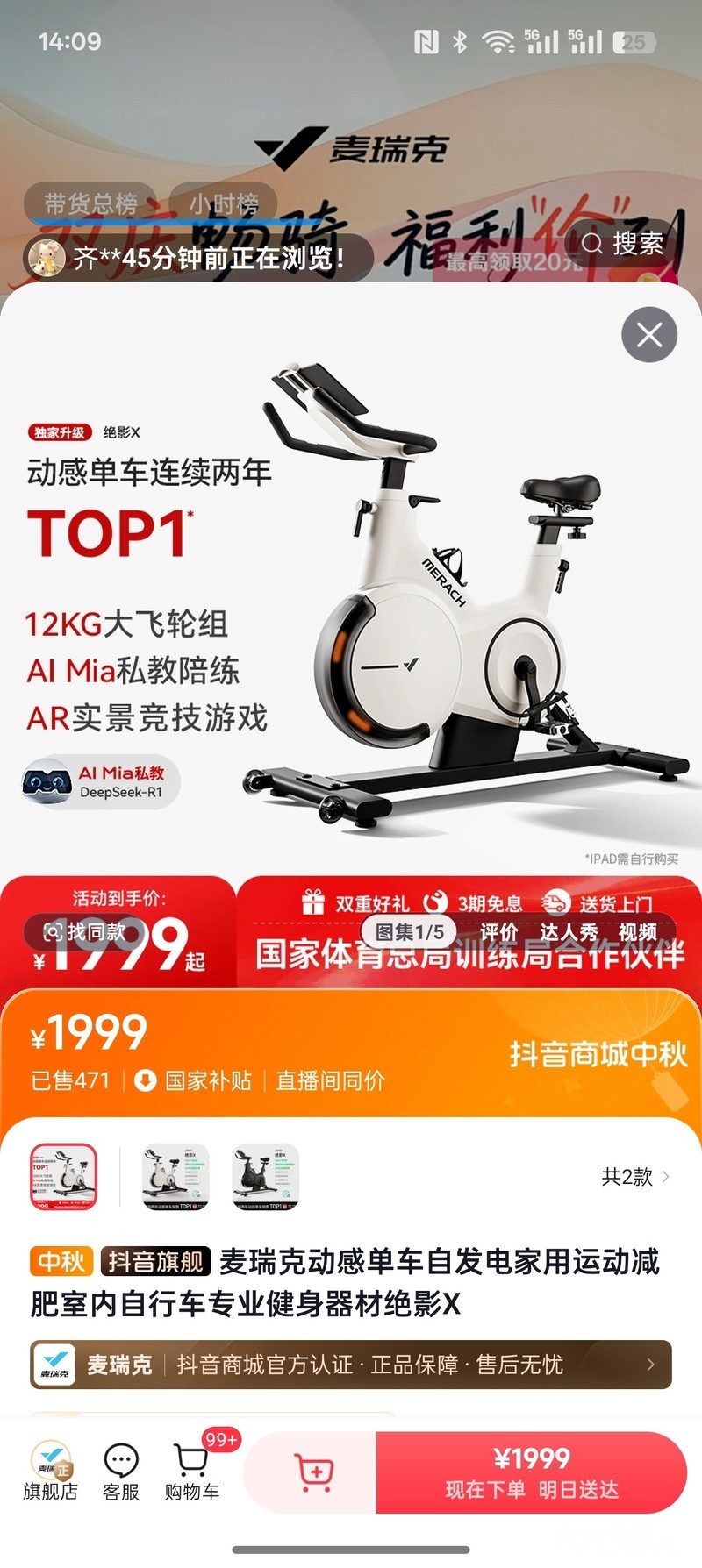Tap 找同款 to find similar items

[84, 931]
